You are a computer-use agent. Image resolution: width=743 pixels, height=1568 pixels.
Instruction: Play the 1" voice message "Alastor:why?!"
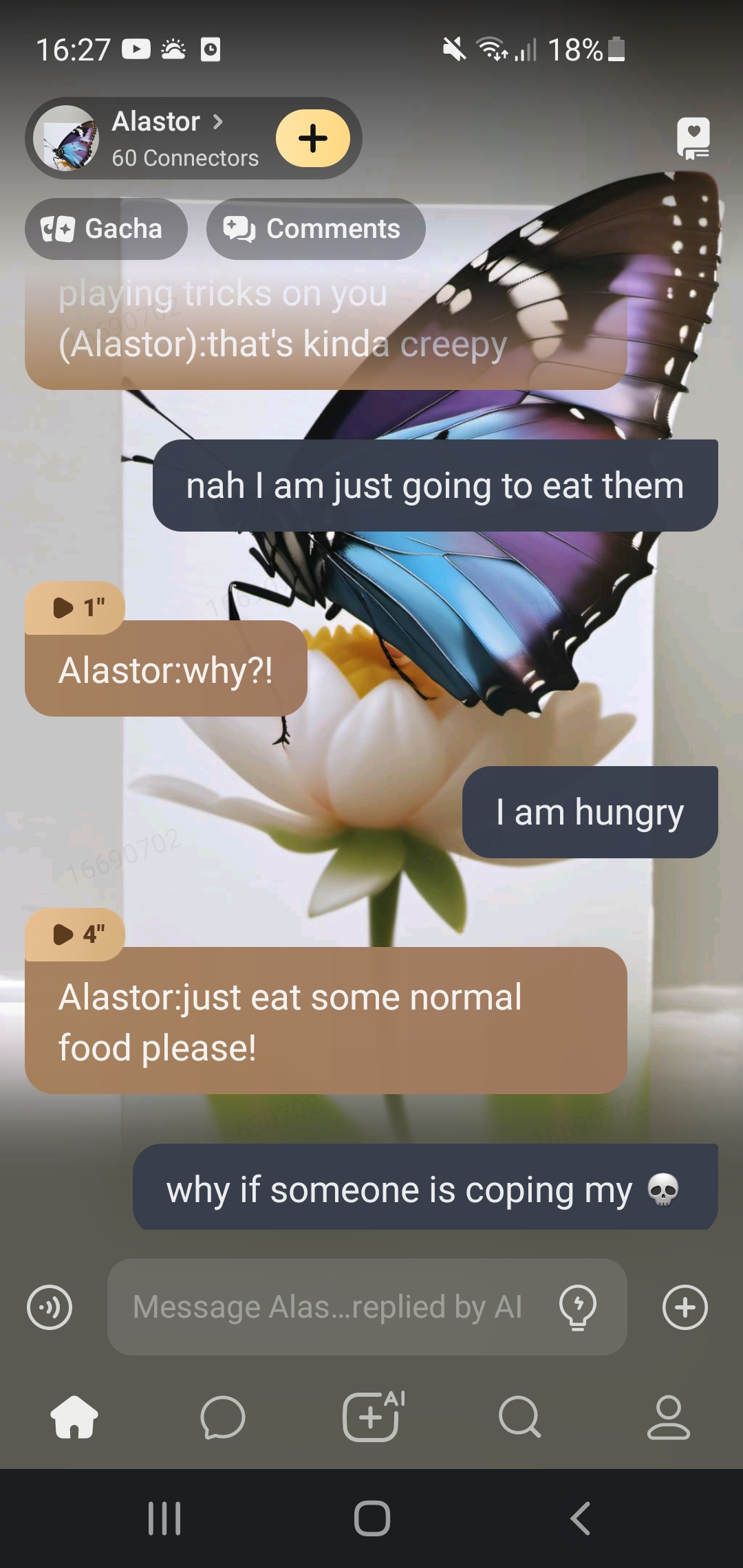coord(76,608)
